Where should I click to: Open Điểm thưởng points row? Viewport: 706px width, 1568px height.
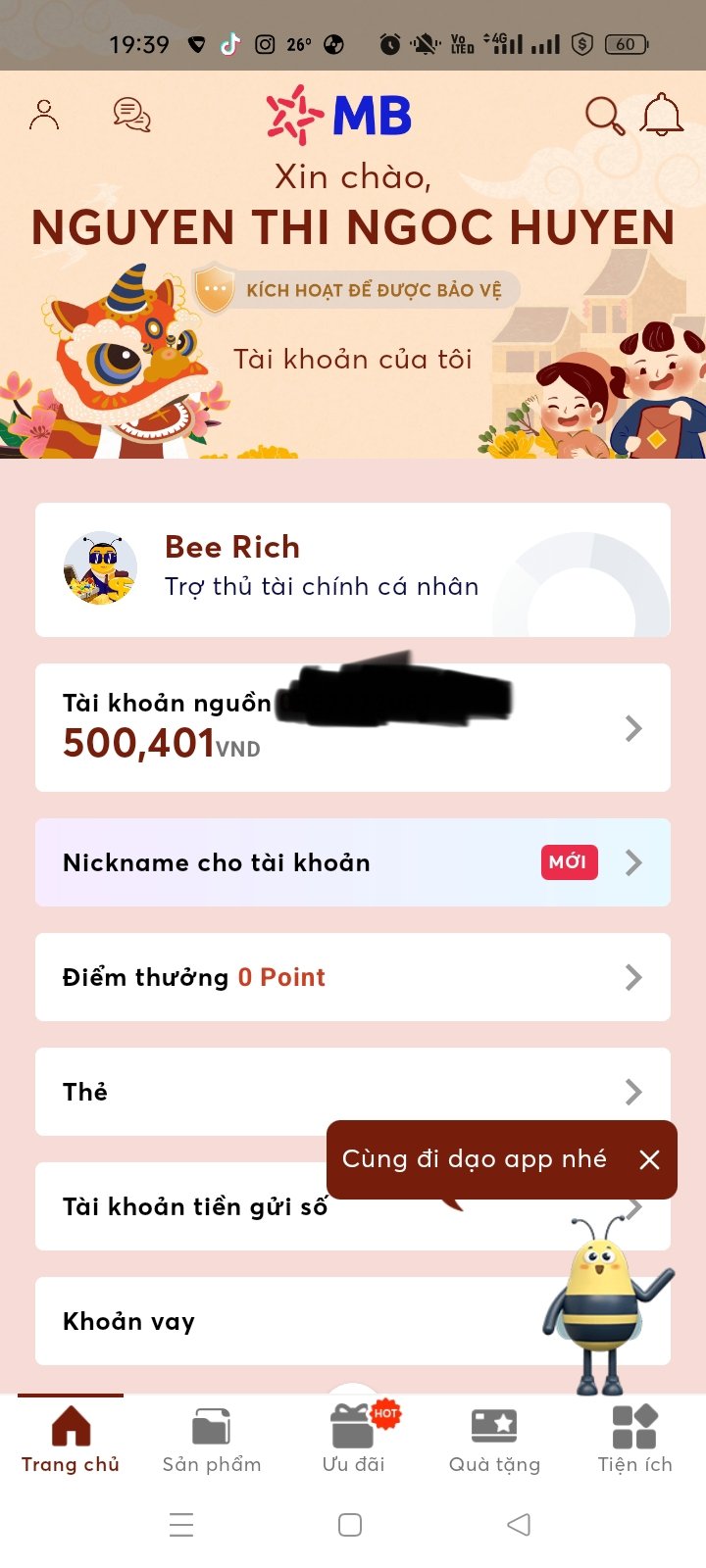[353, 977]
